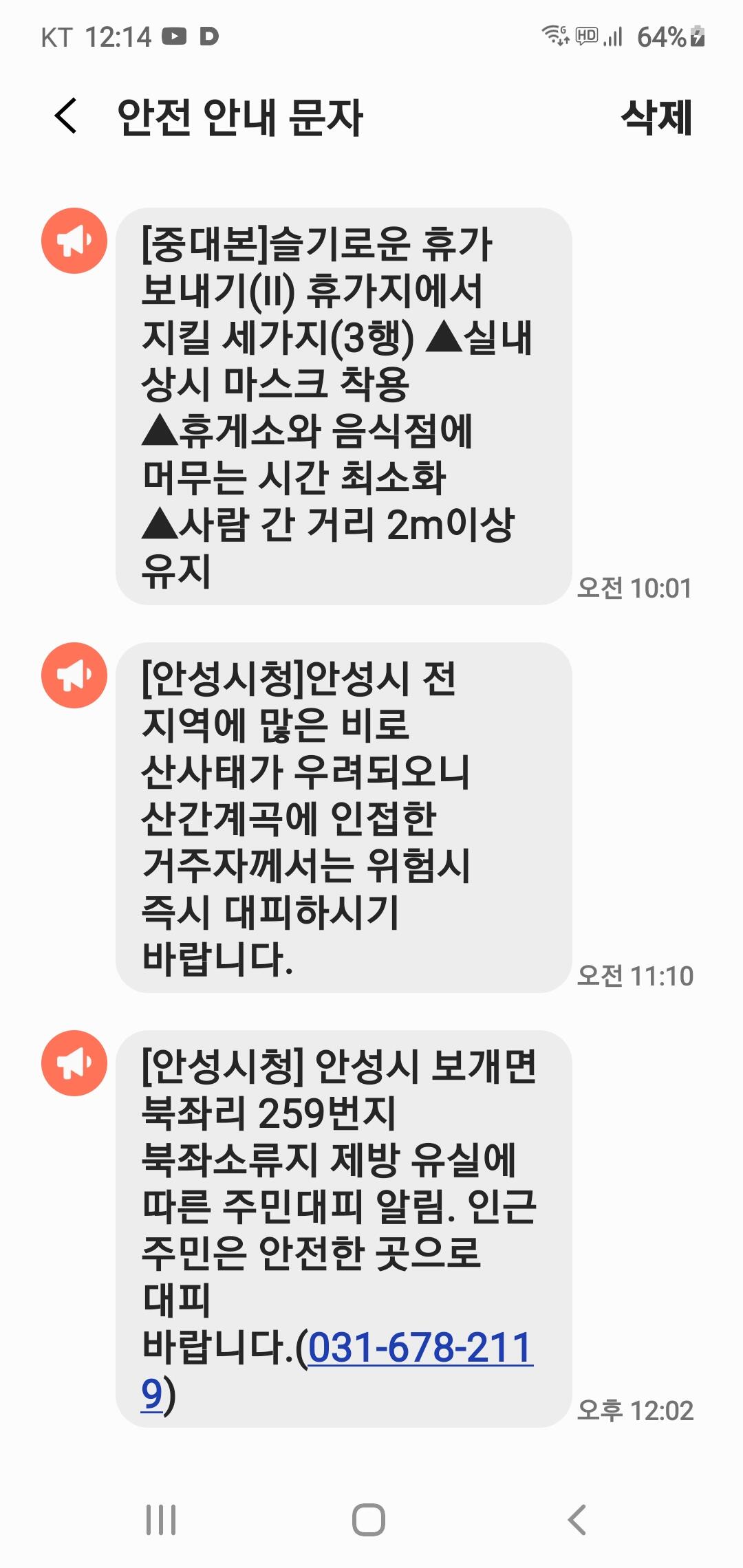Tap the system home button
The image size is (743, 1568).
369,1519
